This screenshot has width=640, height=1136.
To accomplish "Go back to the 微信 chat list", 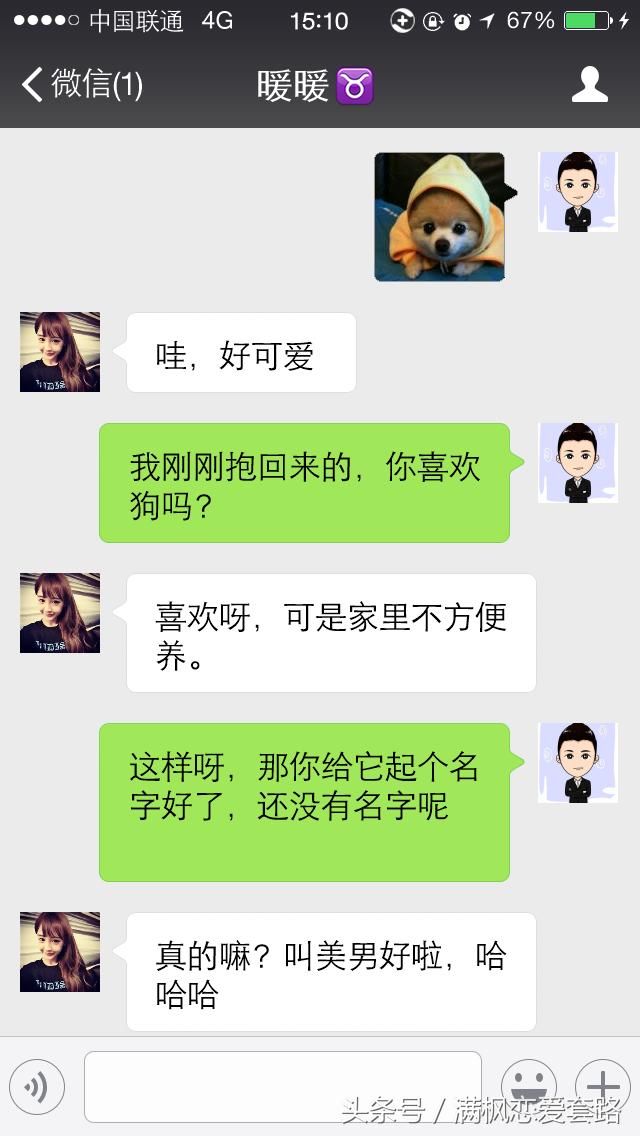I will [x=82, y=85].
